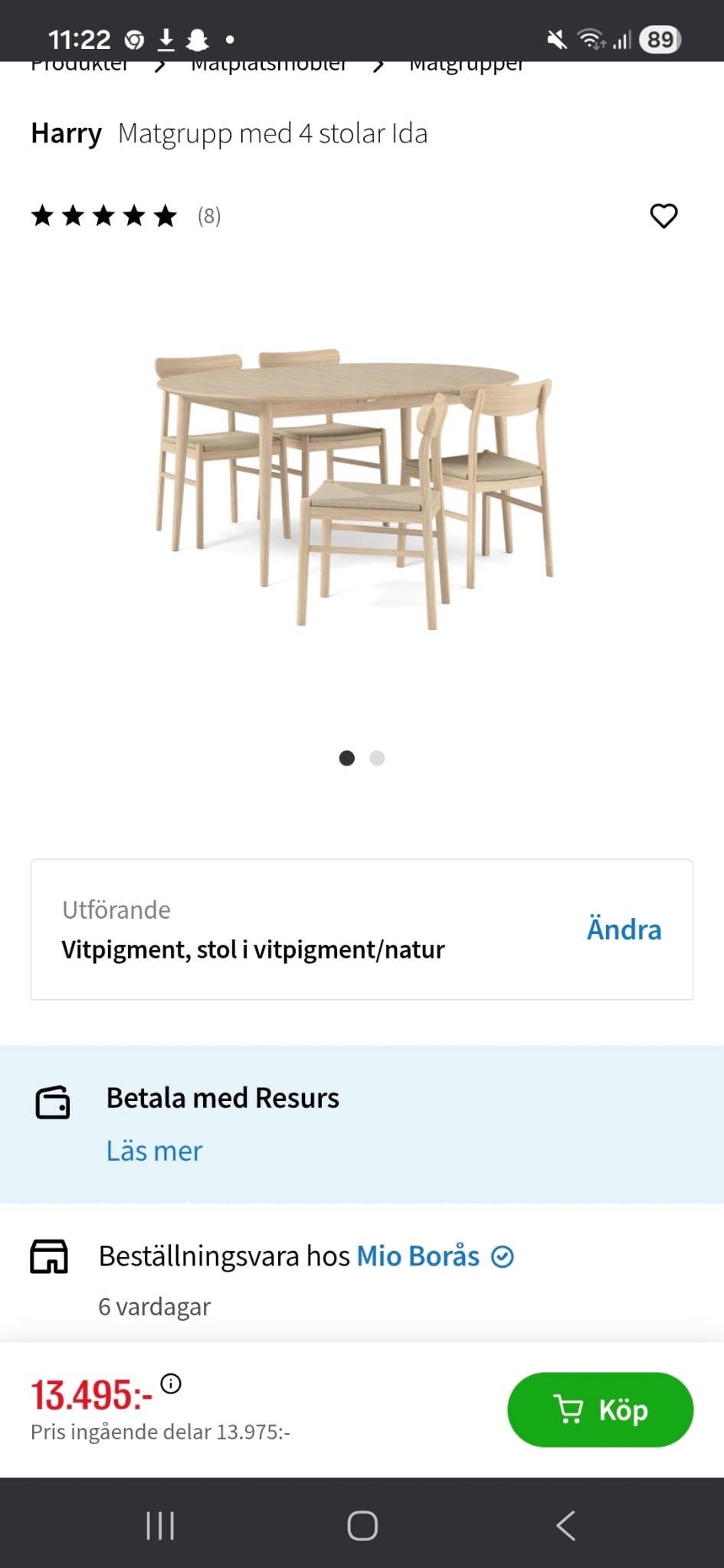Image resolution: width=724 pixels, height=1568 pixels.
Task: Select the second carousel dot
Action: [x=377, y=758]
